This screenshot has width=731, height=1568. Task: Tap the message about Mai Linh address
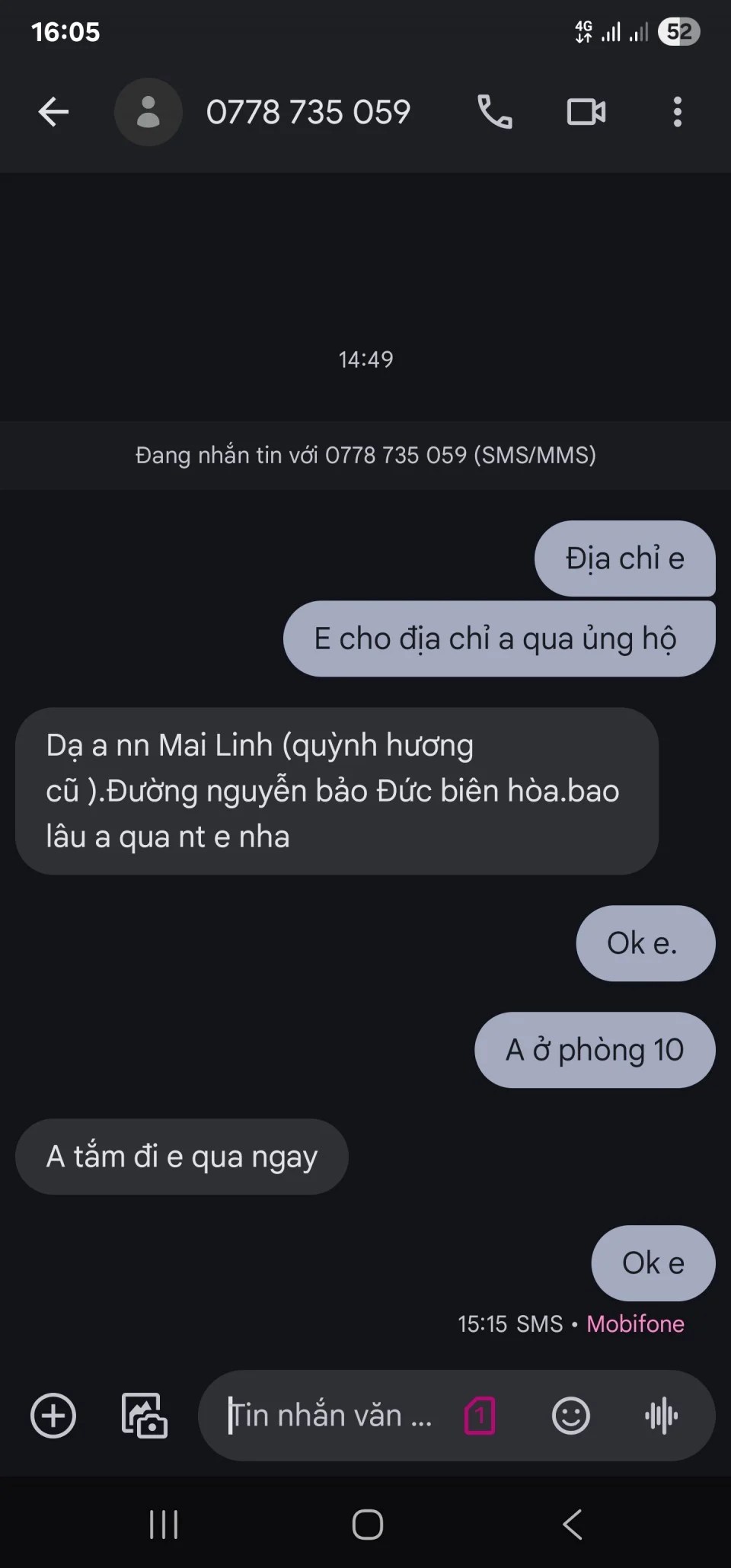pos(335,791)
